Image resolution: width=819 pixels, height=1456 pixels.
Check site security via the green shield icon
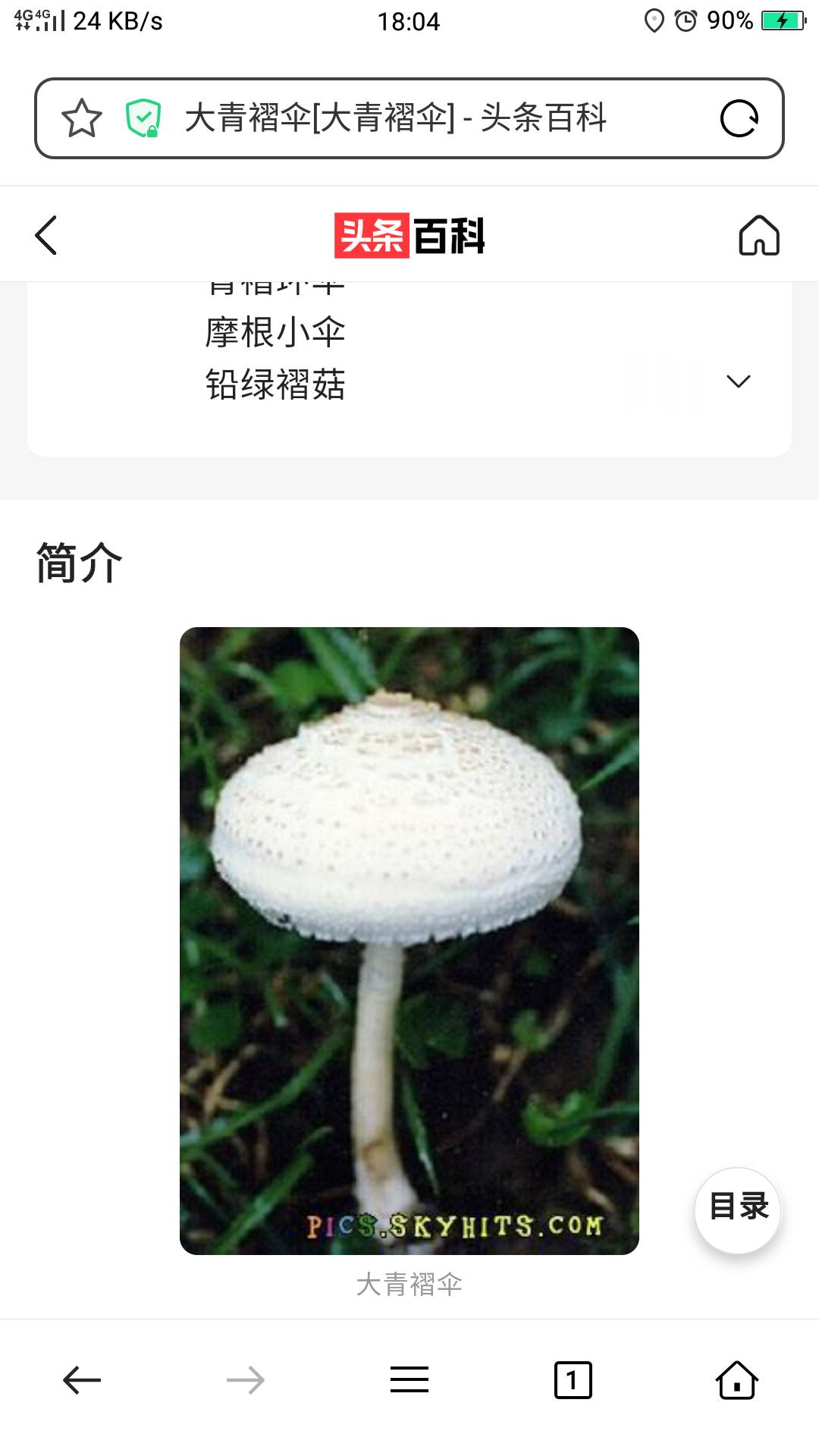tap(143, 118)
